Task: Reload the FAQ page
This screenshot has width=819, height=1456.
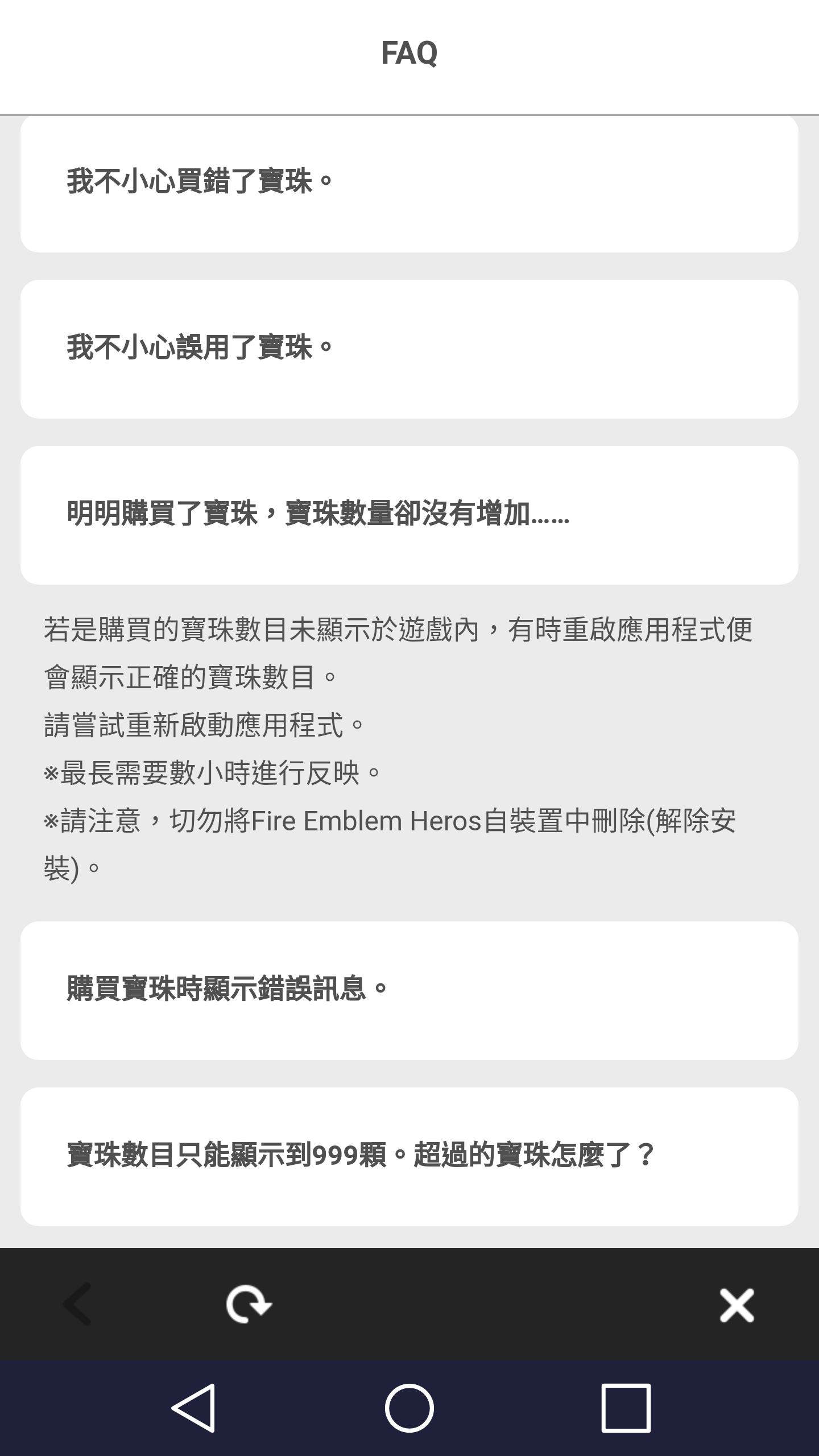Action: pyautogui.click(x=249, y=1304)
